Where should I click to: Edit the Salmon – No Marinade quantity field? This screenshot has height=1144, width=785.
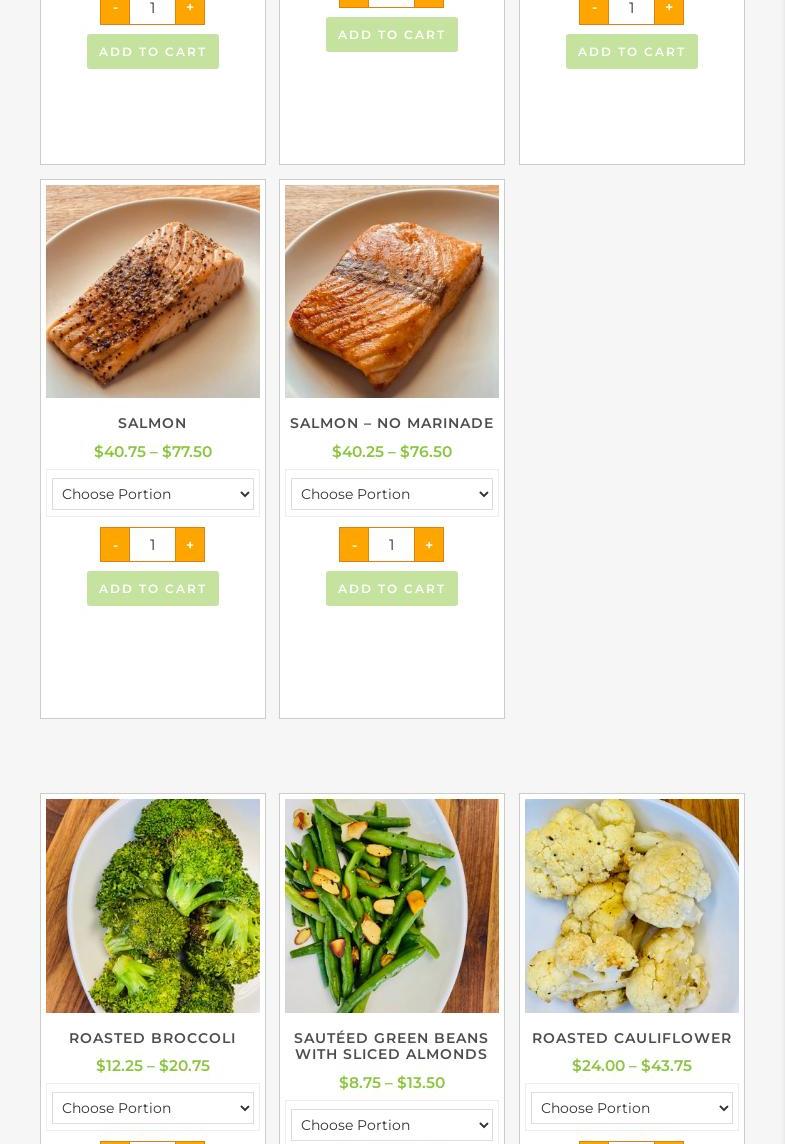[391, 545]
